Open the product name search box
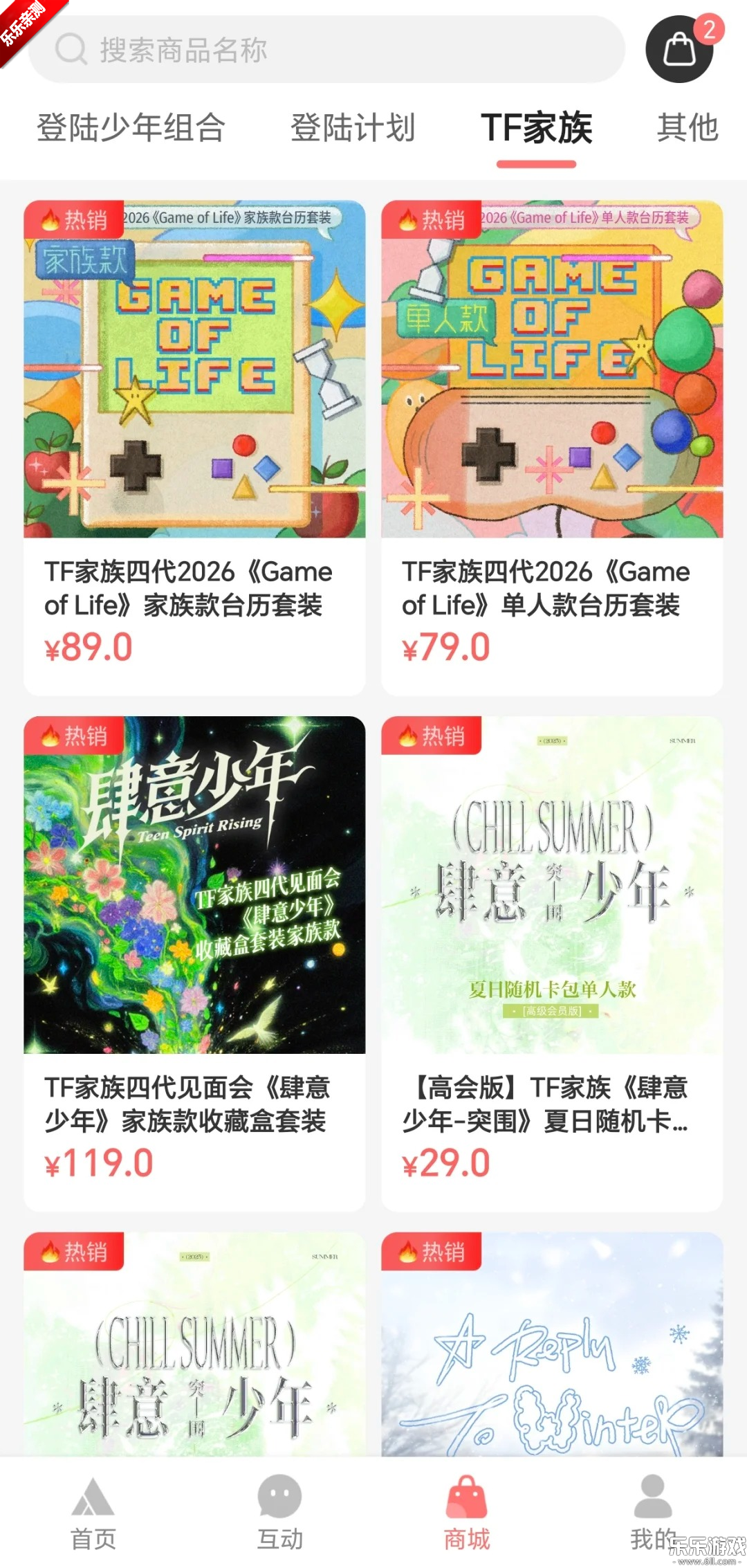Screen dimensions: 747x1568 [325, 50]
